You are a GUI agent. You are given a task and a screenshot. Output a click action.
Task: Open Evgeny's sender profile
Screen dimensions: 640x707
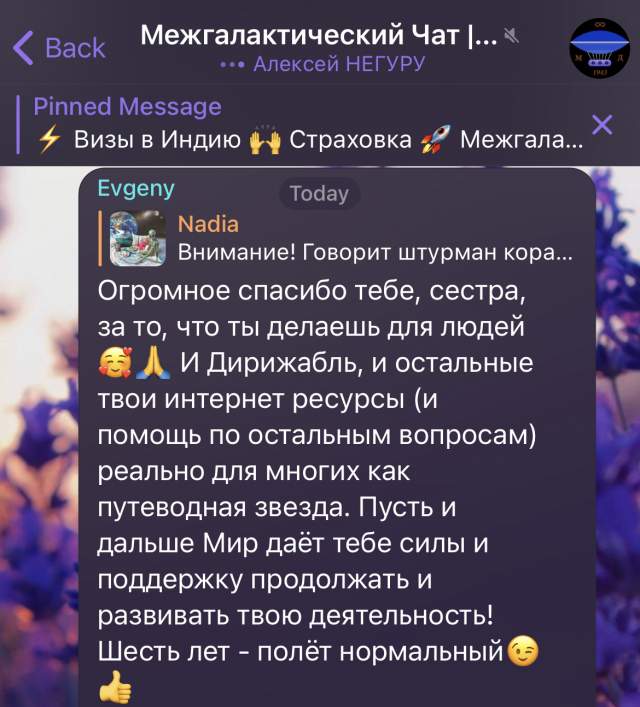pos(136,189)
